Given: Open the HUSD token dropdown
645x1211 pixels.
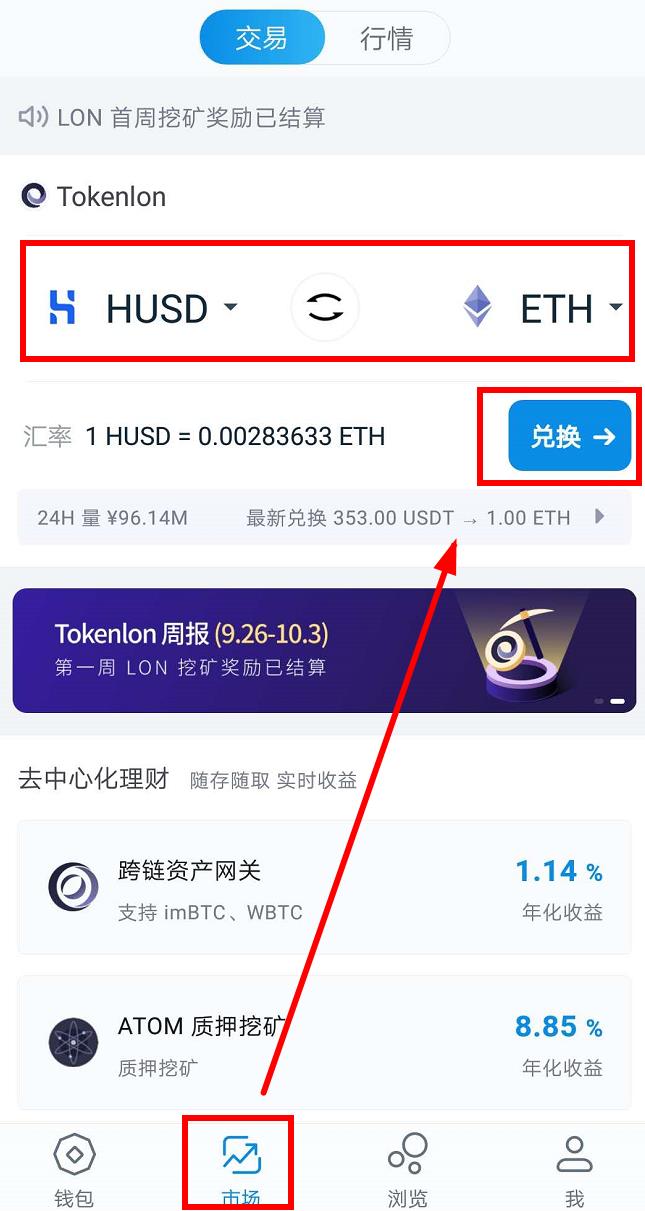Looking at the screenshot, I should [144, 308].
